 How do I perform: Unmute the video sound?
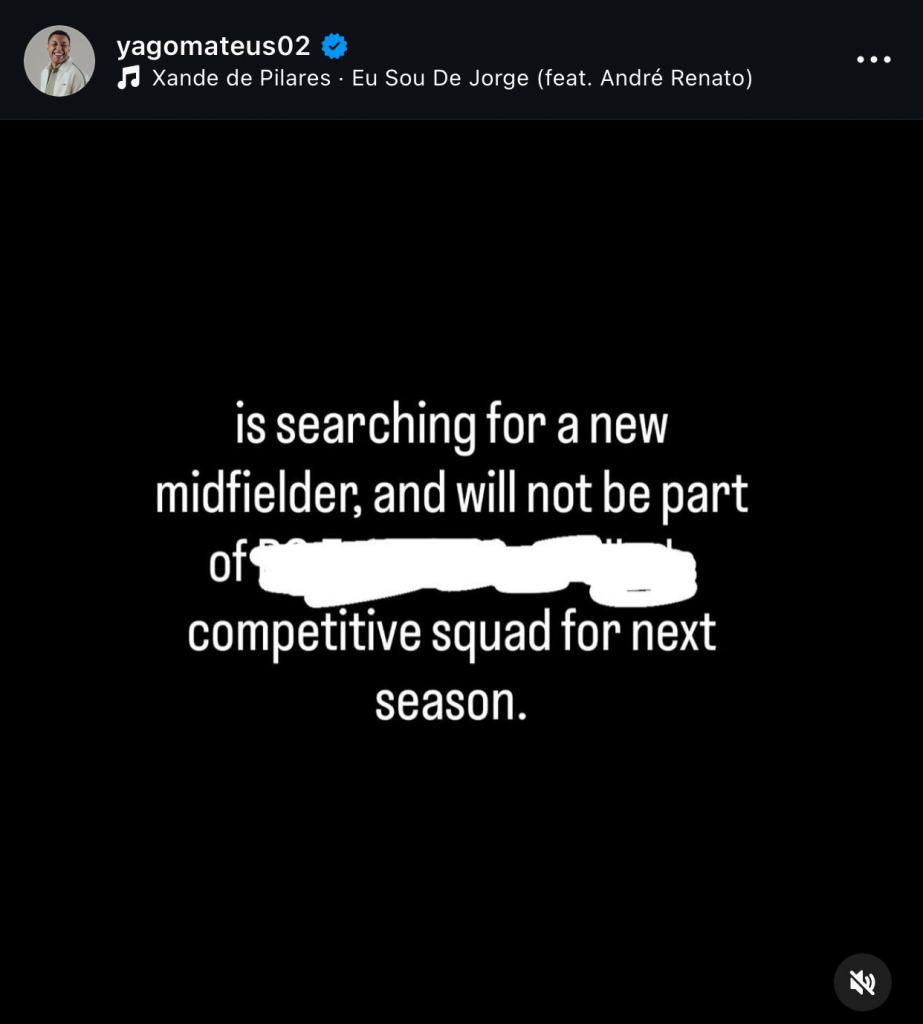[862, 982]
